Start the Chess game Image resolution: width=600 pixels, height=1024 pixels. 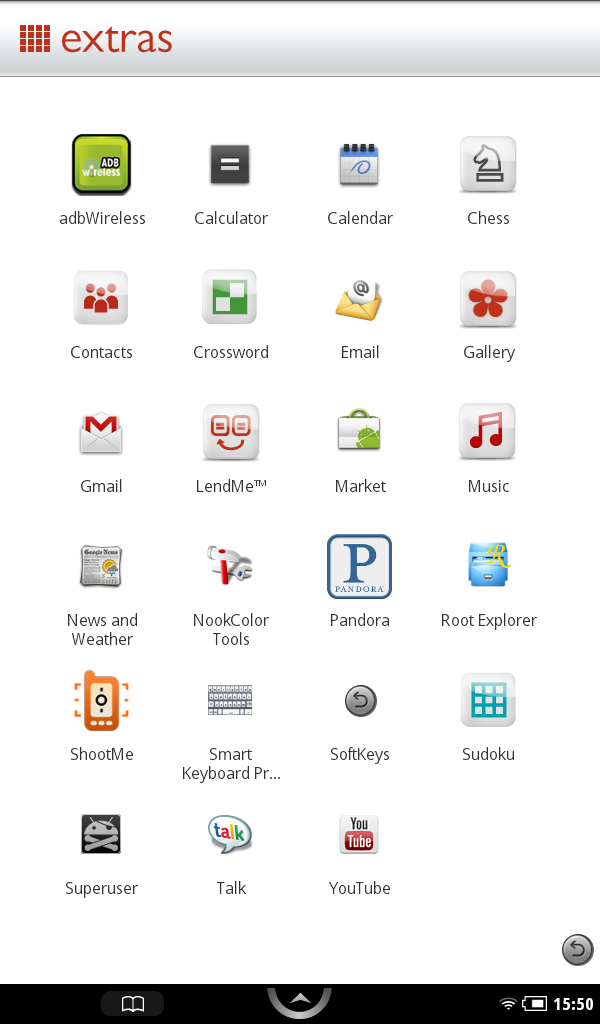(x=488, y=165)
